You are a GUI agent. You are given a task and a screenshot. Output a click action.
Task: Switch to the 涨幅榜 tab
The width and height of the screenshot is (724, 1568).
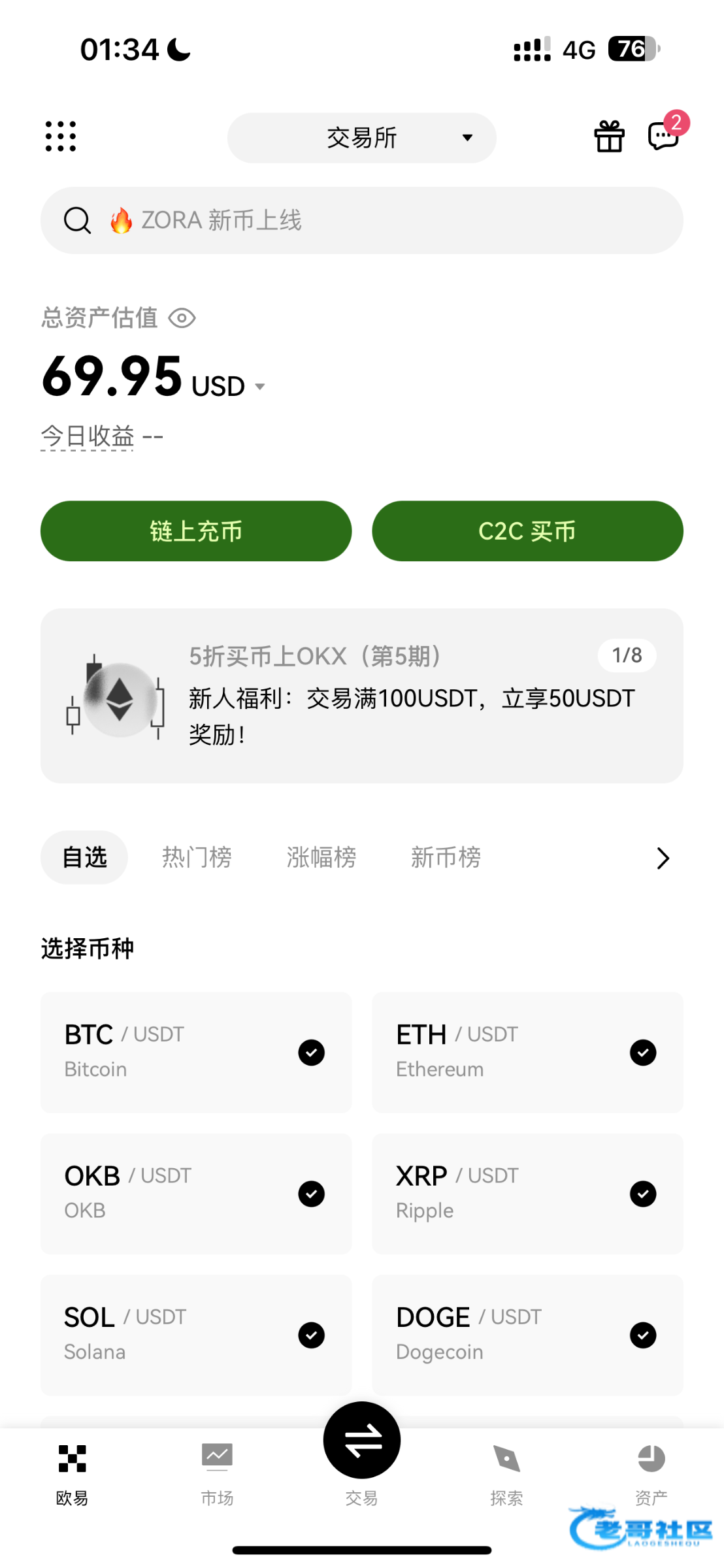coord(321,857)
